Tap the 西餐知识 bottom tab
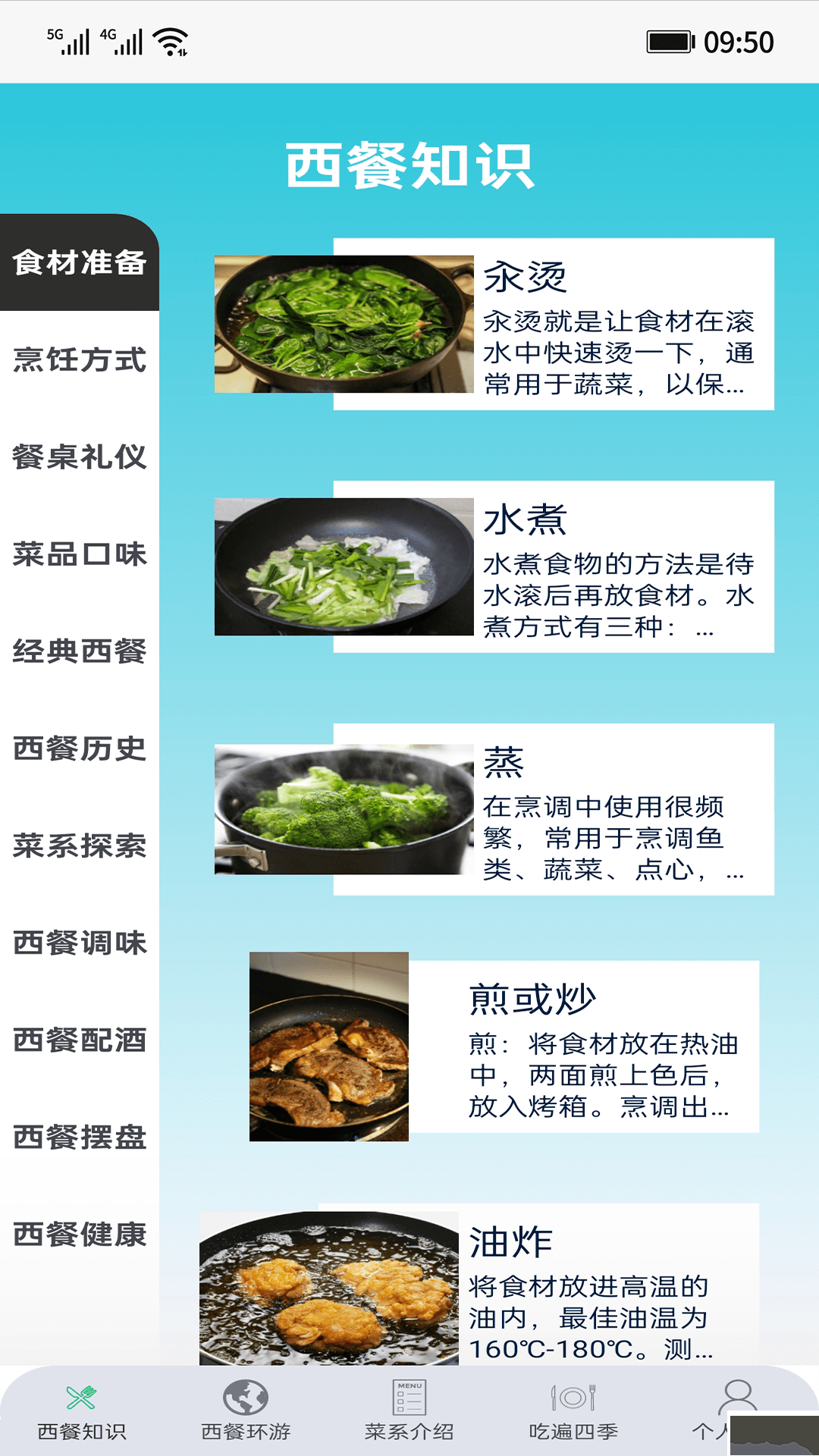Image resolution: width=819 pixels, height=1456 pixels. (82, 1410)
